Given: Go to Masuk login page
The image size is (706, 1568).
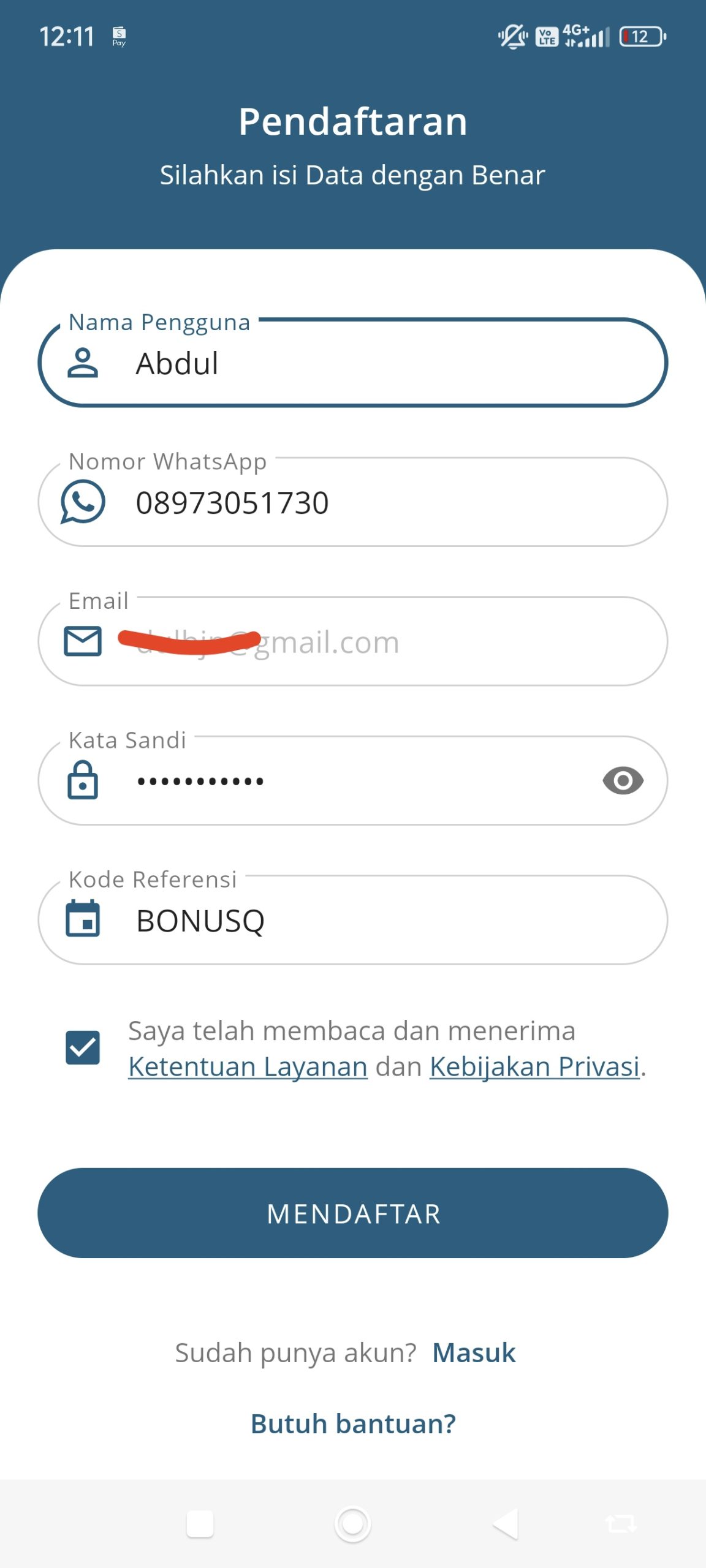Looking at the screenshot, I should point(474,1353).
